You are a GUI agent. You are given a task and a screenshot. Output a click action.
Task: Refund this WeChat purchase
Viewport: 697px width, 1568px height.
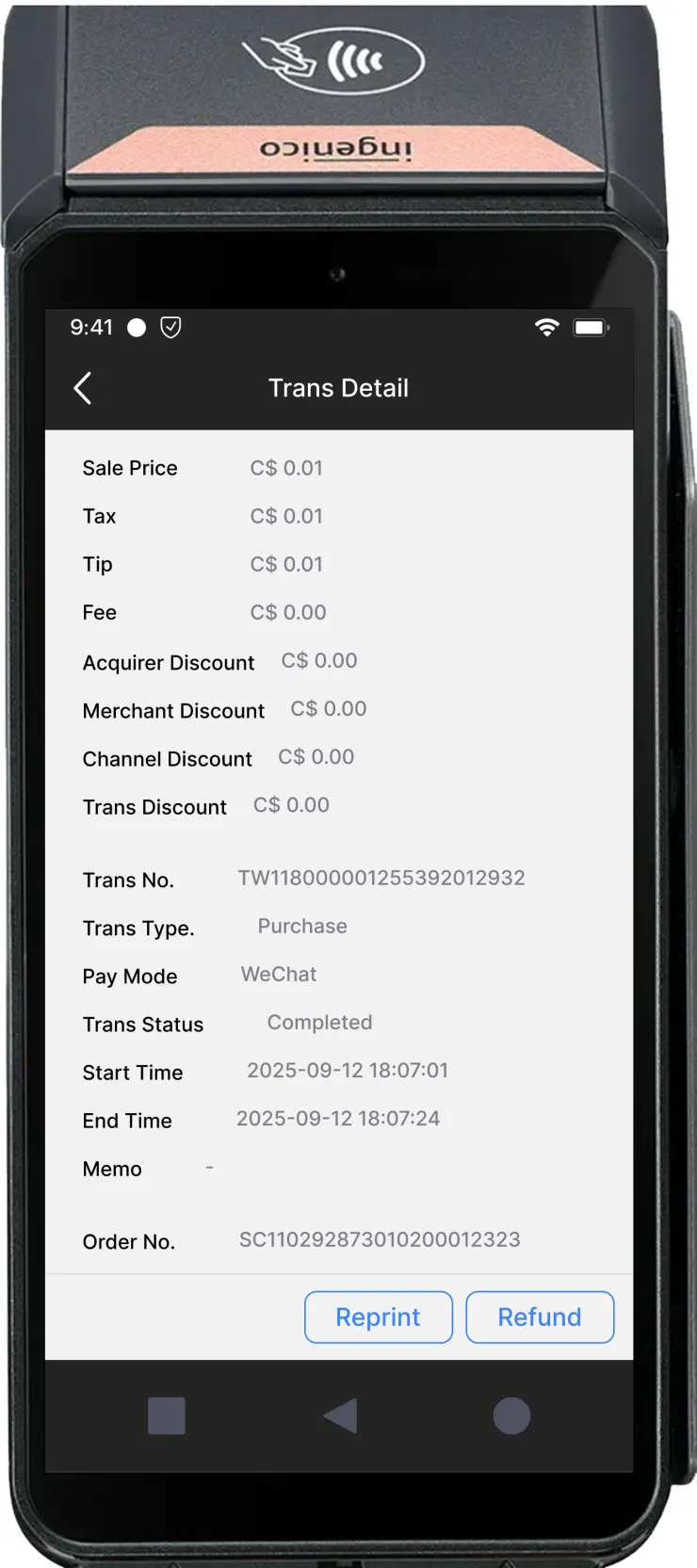tap(540, 1317)
